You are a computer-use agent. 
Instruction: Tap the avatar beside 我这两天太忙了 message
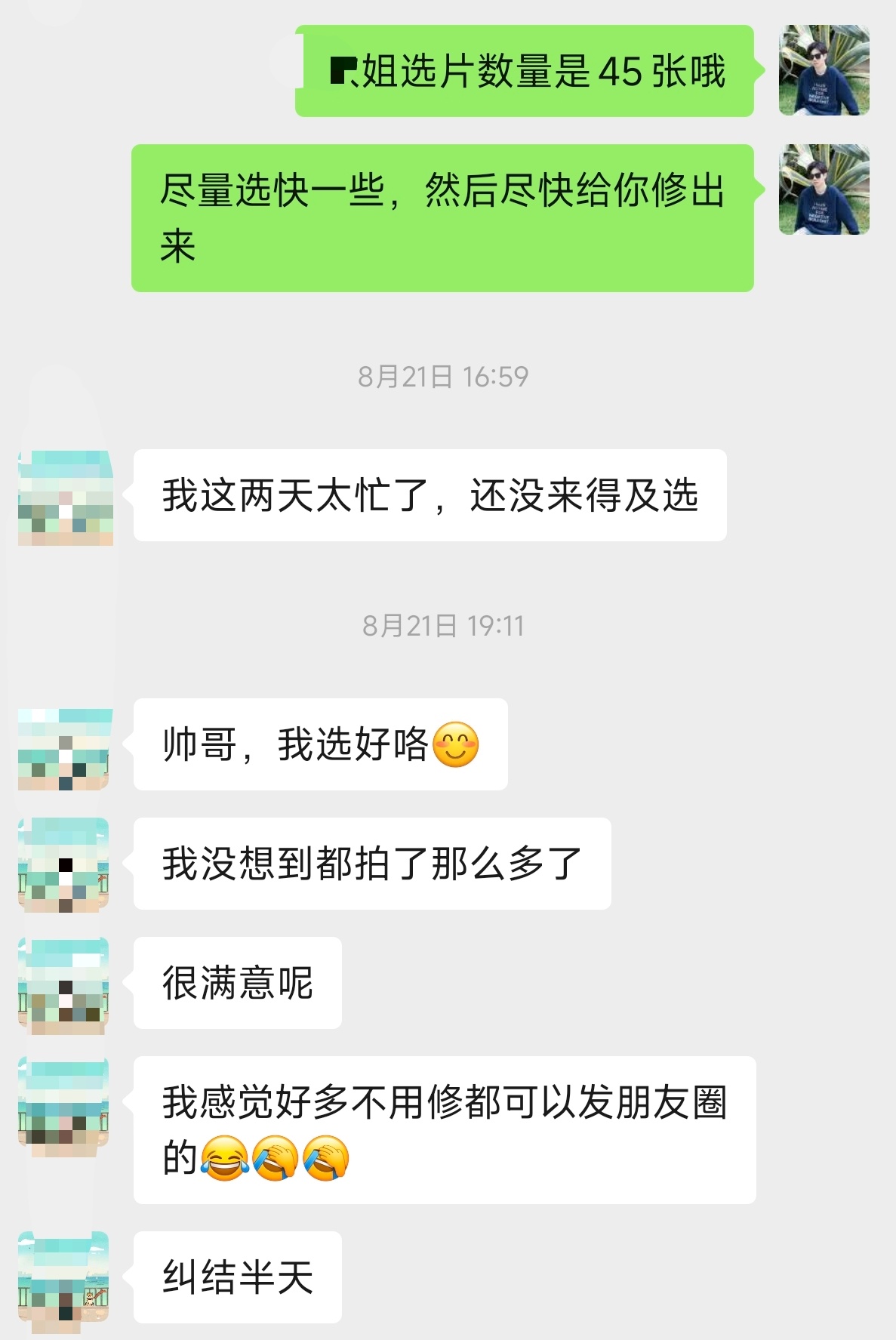tap(66, 497)
